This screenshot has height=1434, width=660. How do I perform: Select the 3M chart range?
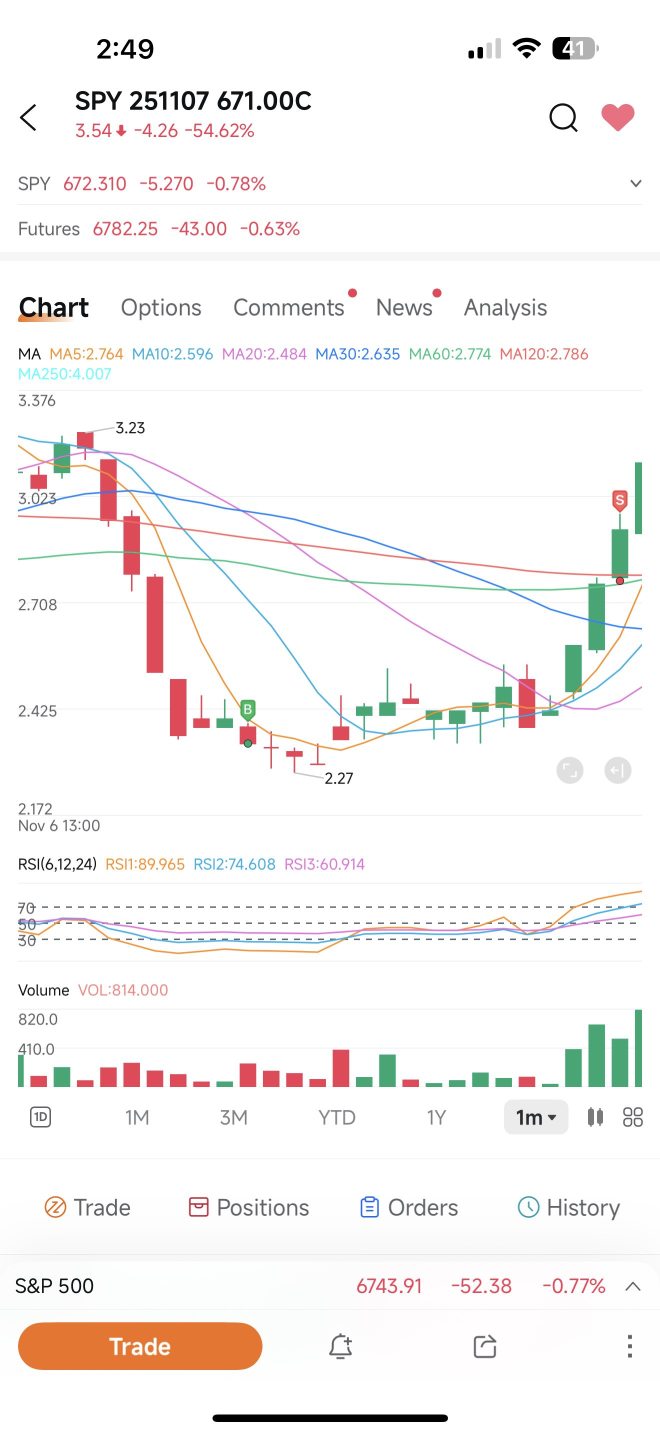coord(233,1117)
